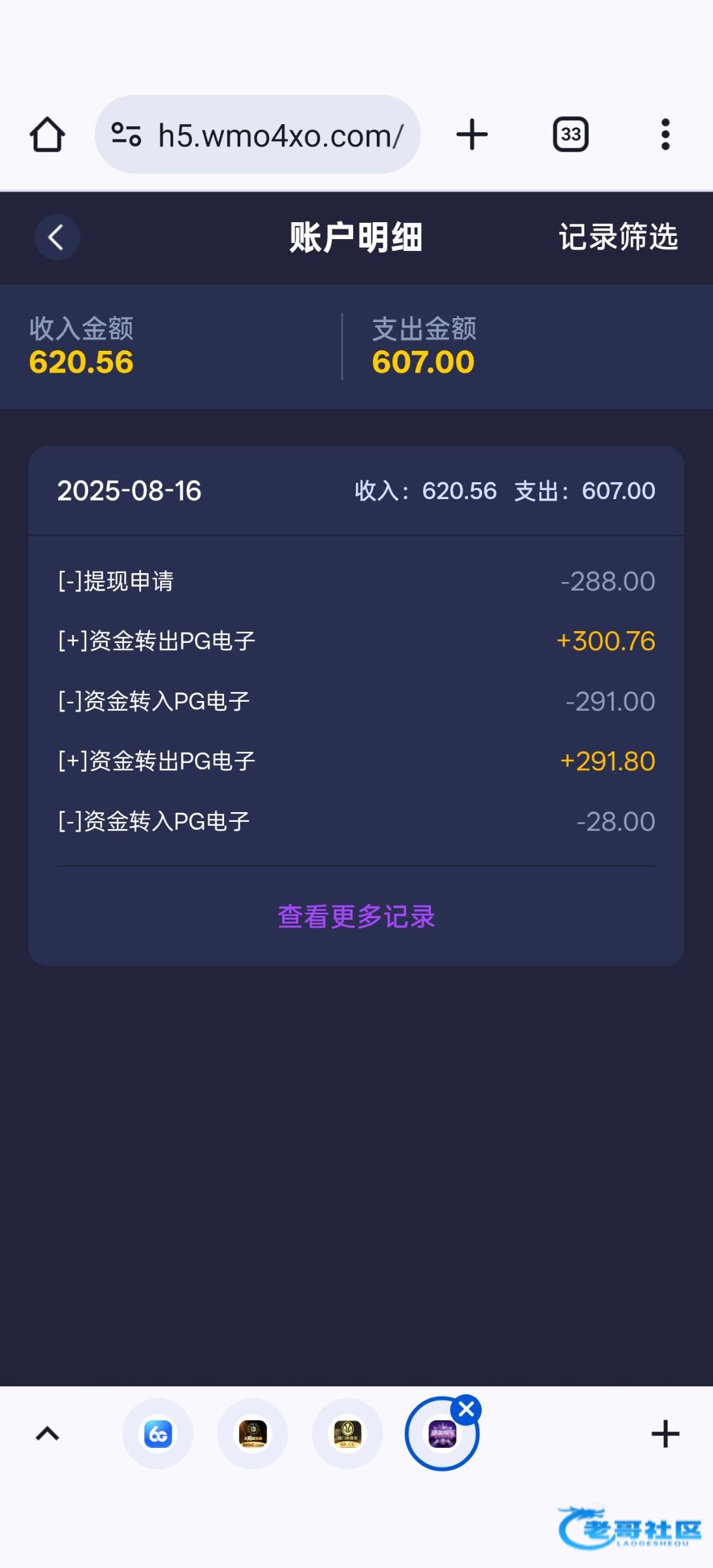Tap the browser home button
This screenshot has height=1568, width=713.
click(47, 135)
